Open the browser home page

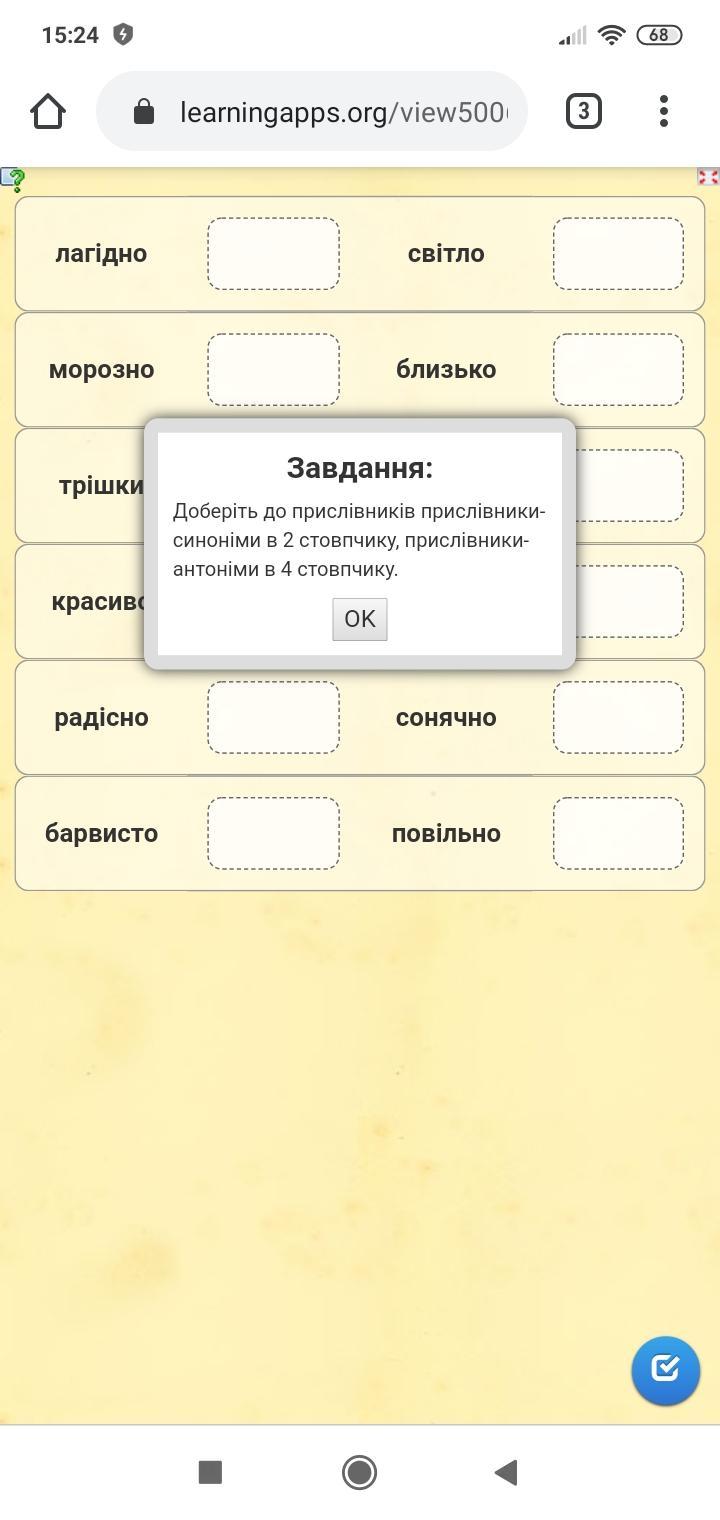point(48,111)
